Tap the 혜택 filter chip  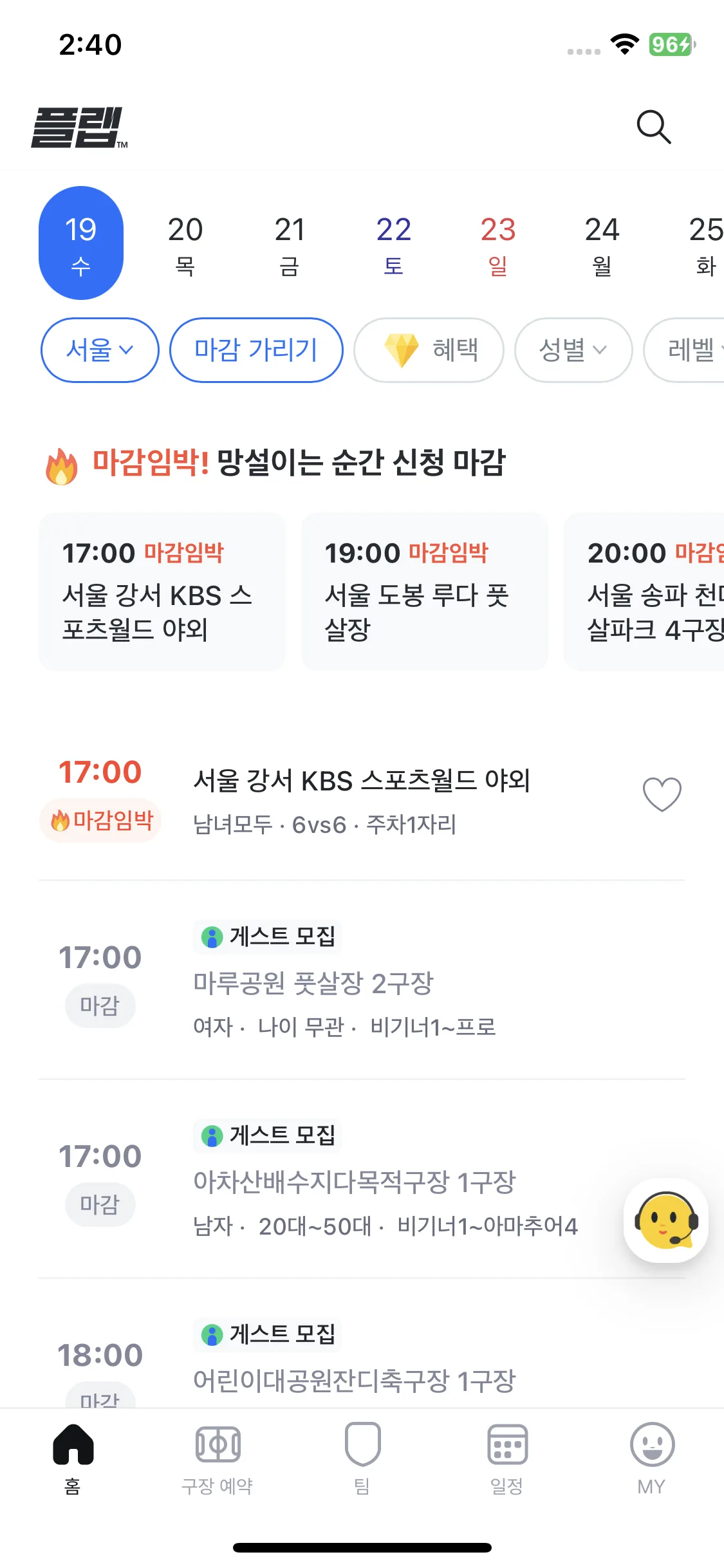click(429, 350)
